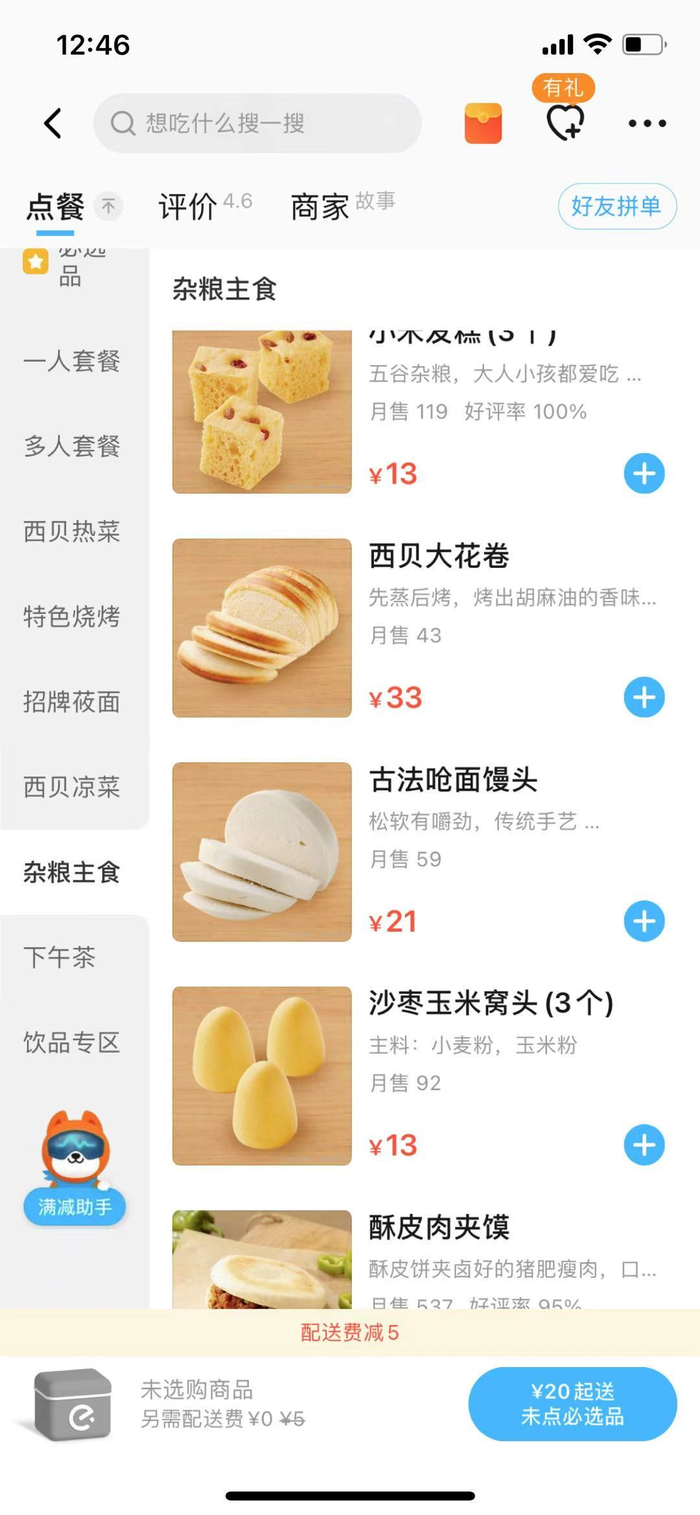Select the 一人套餐 category
The image size is (700, 1515).
[72, 361]
